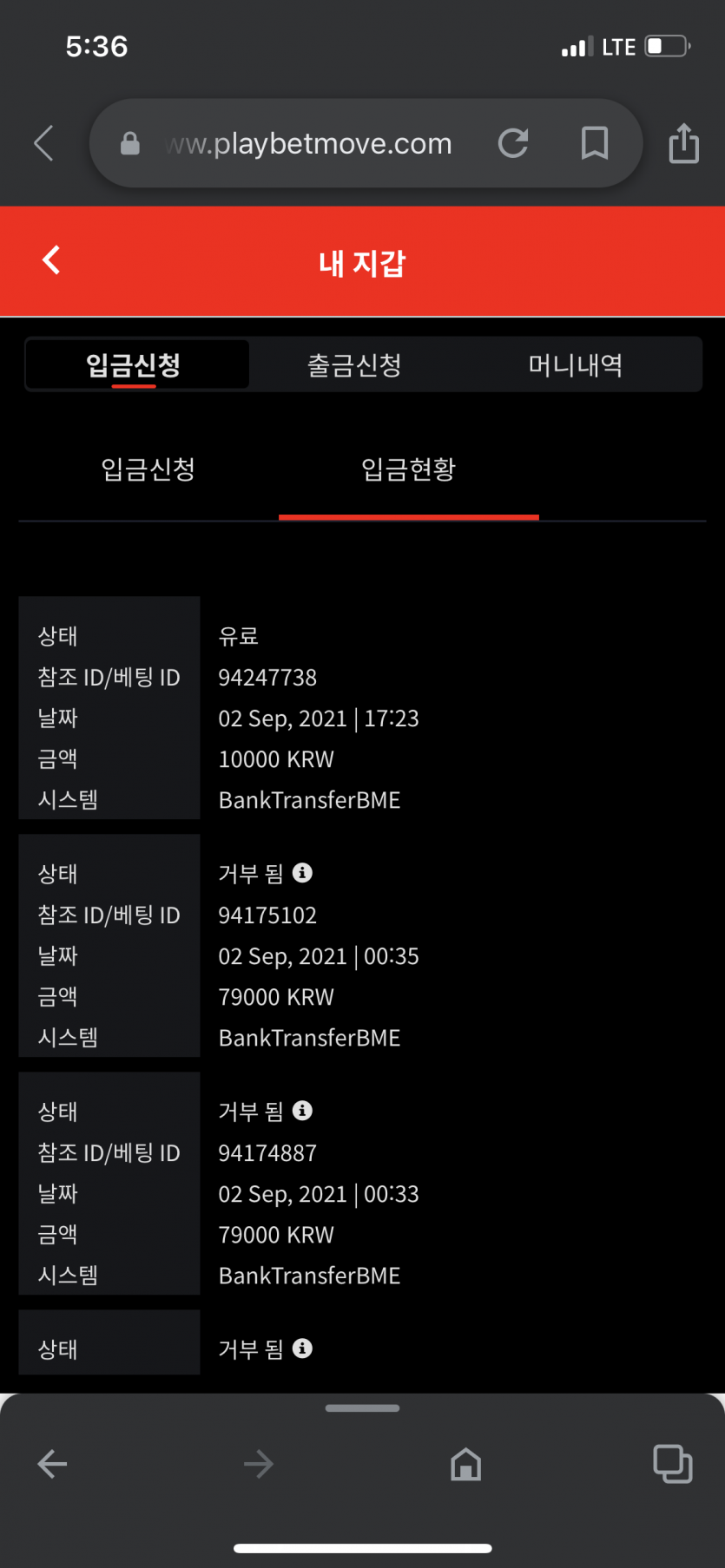Select the top 입금신청 tab
725x1568 pixels.
(x=134, y=365)
